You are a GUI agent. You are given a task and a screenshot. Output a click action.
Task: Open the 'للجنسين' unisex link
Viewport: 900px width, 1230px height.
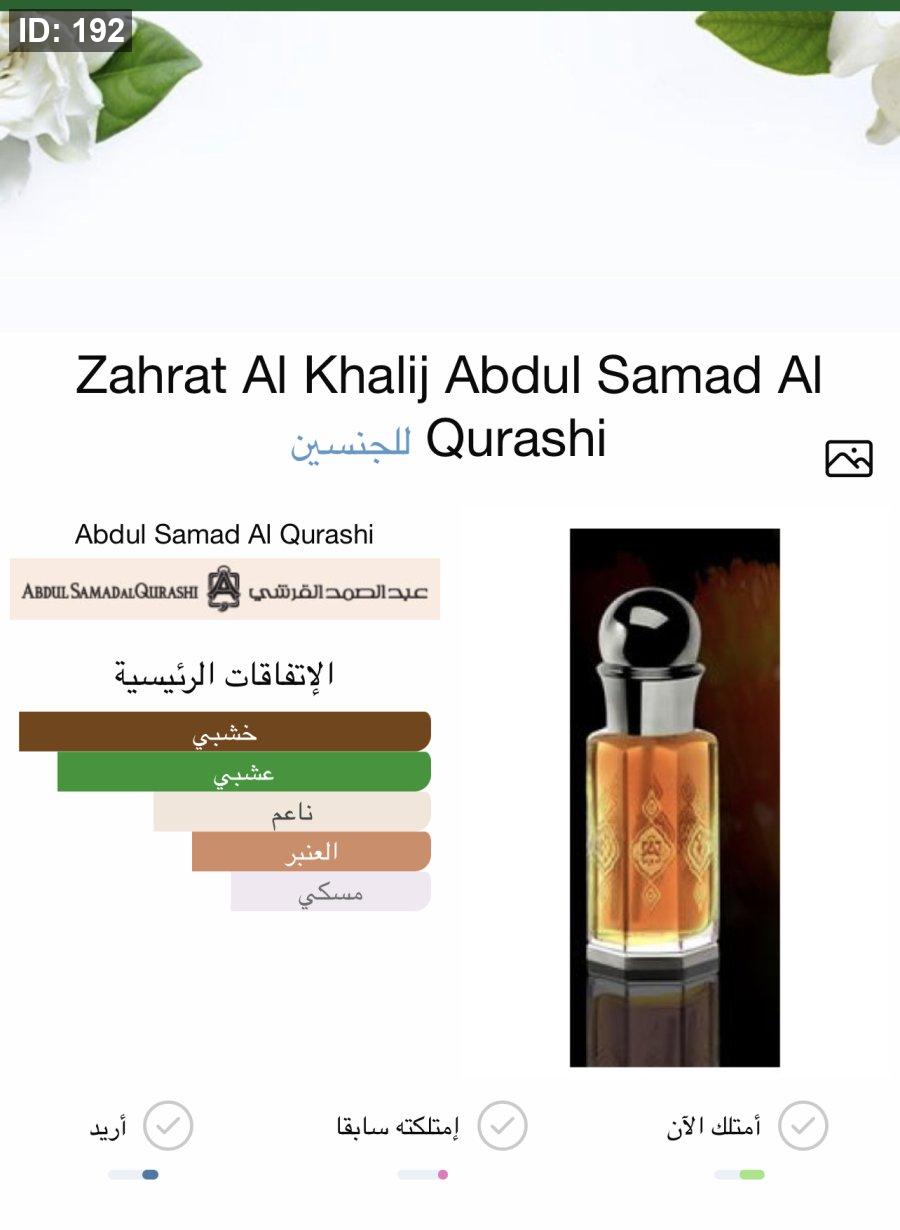click(x=350, y=441)
